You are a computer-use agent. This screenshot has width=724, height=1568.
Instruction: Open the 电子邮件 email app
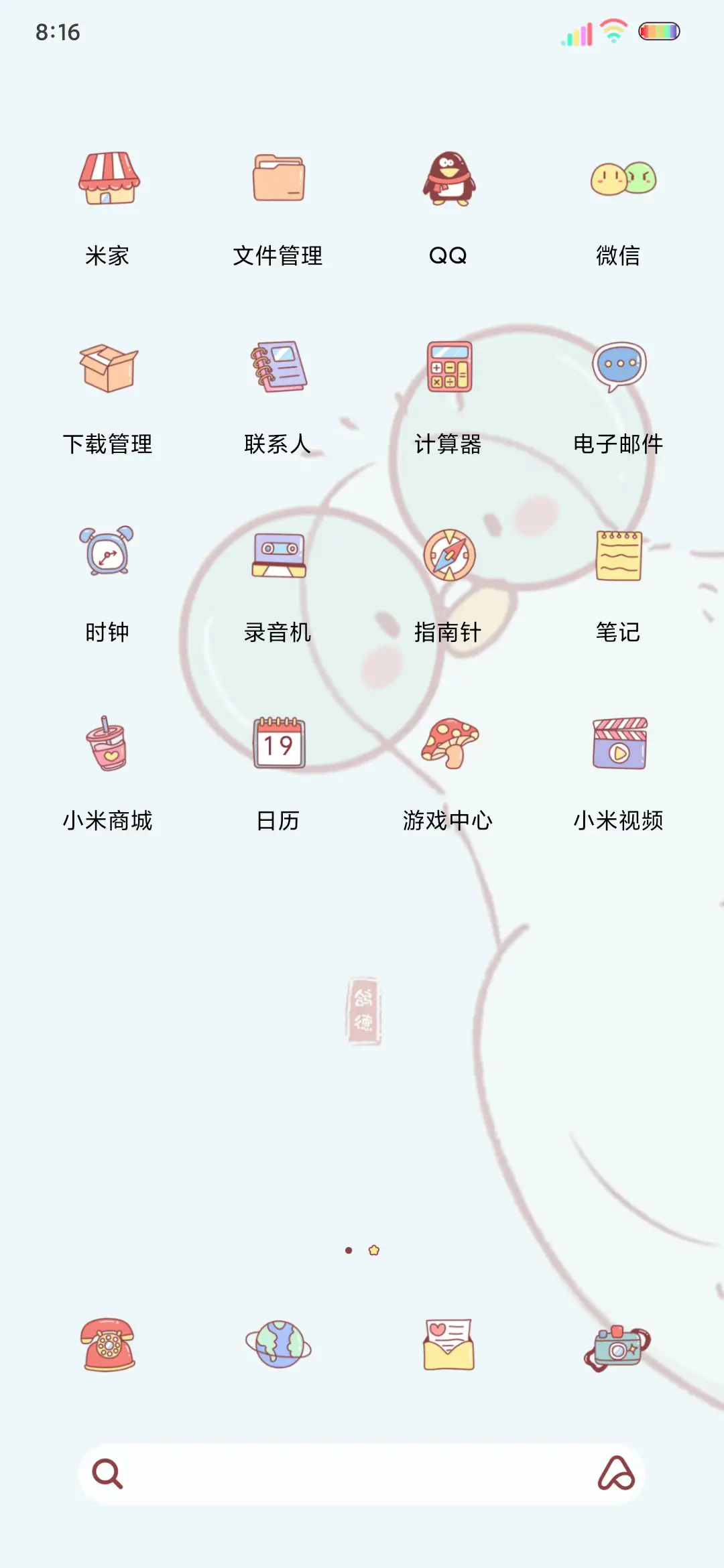point(618,369)
